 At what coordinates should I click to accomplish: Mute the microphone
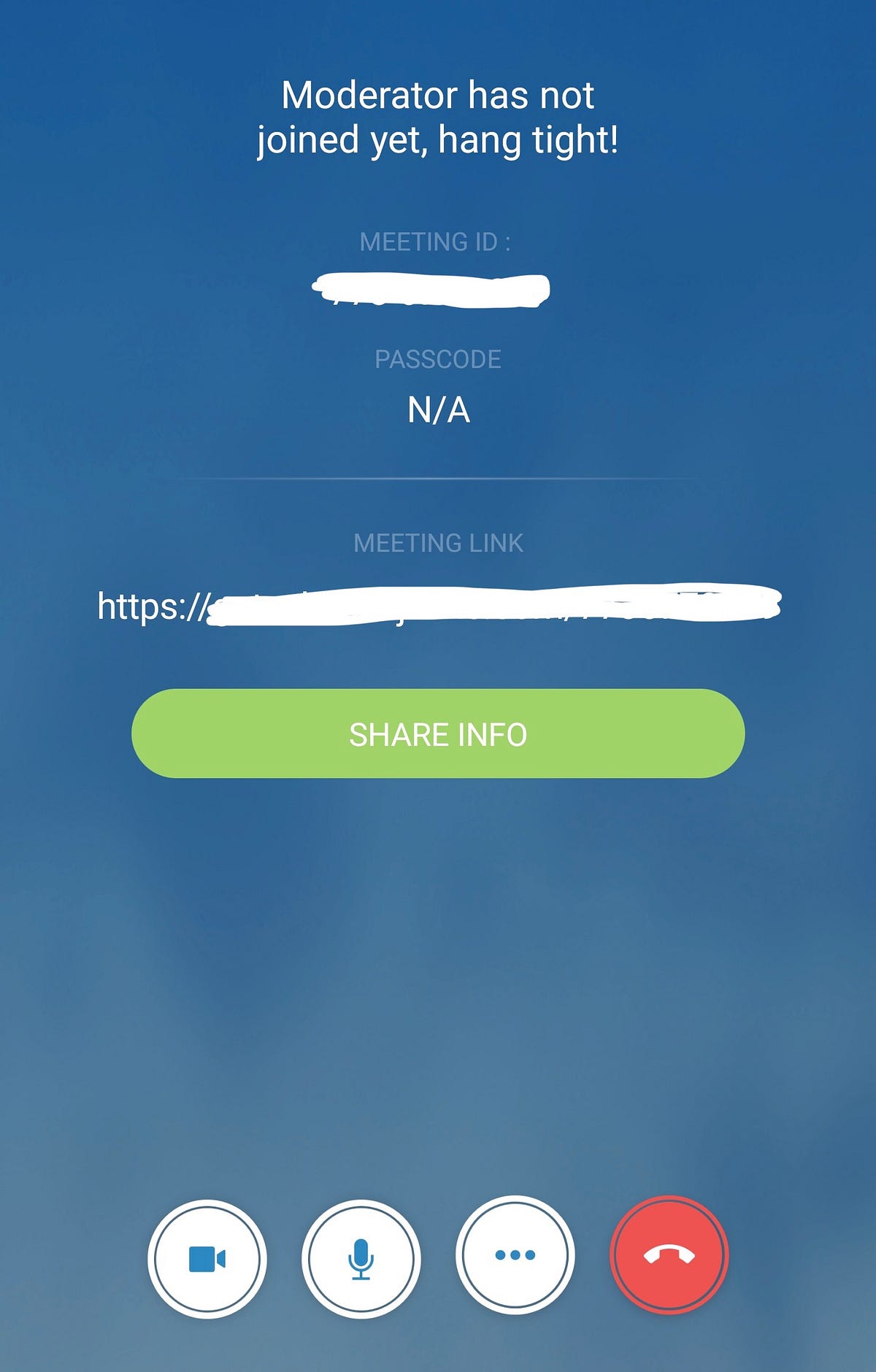(361, 1259)
